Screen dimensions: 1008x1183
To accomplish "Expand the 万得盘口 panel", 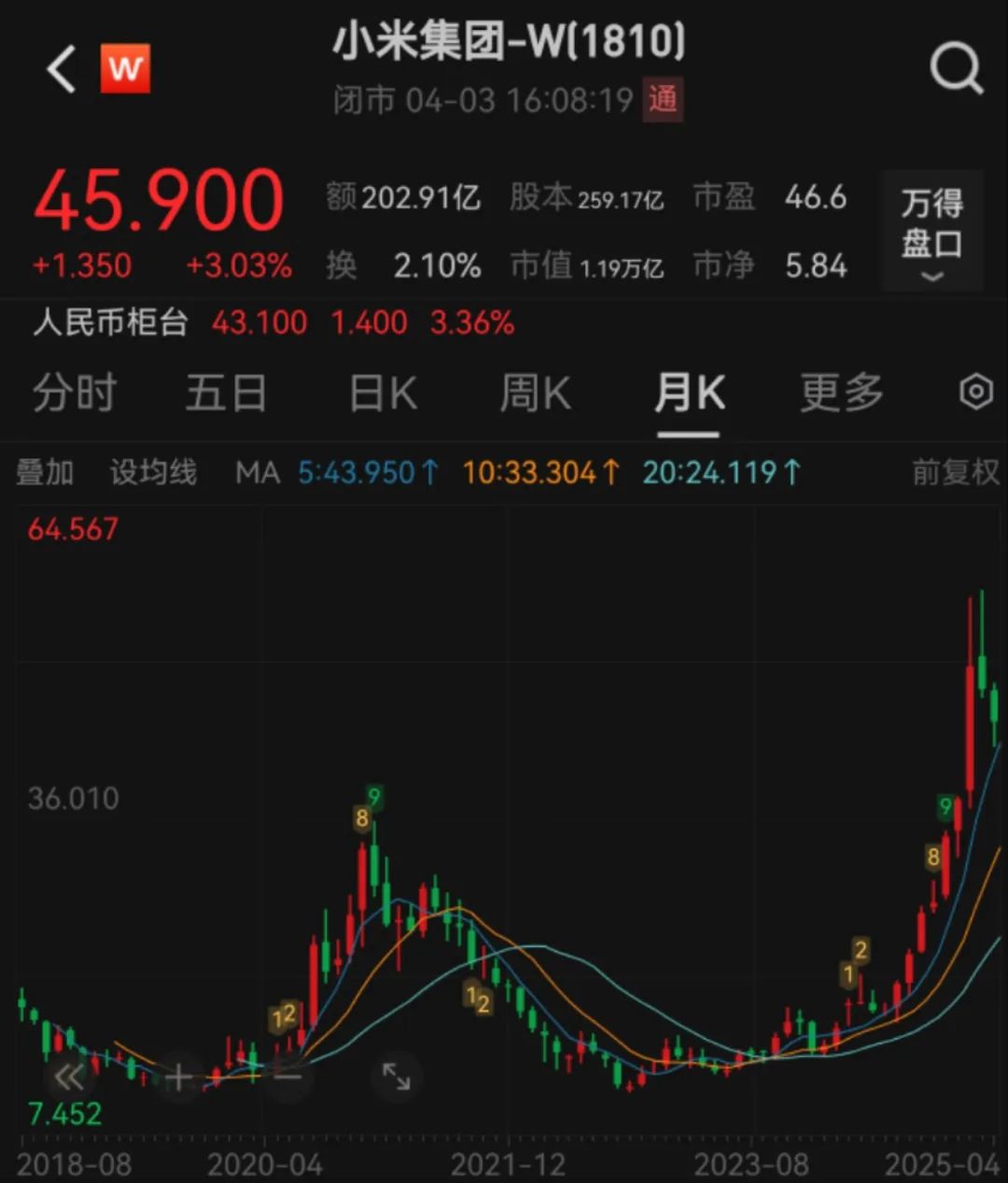I will [931, 231].
